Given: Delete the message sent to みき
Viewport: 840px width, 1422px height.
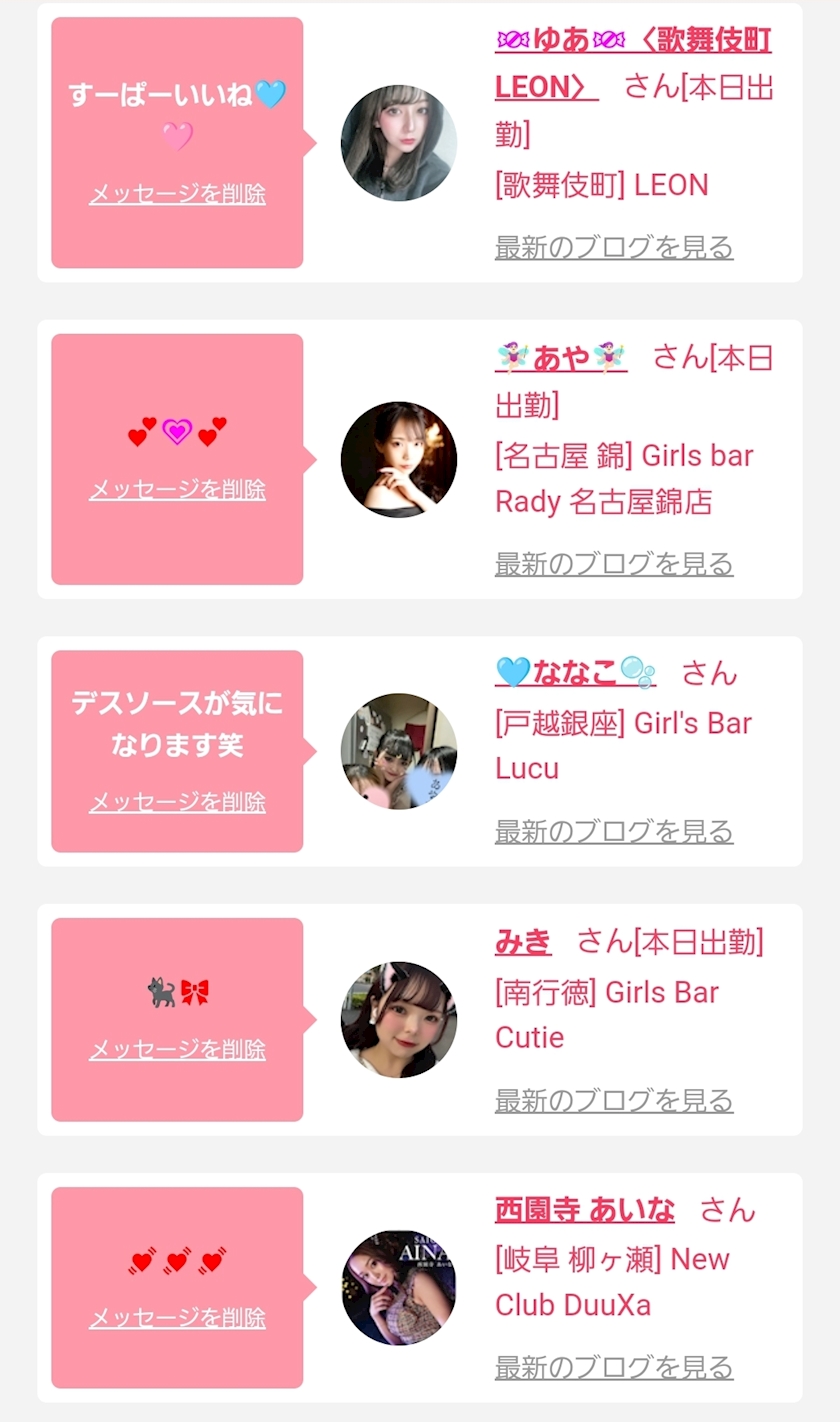Looking at the screenshot, I should pos(177,1049).
